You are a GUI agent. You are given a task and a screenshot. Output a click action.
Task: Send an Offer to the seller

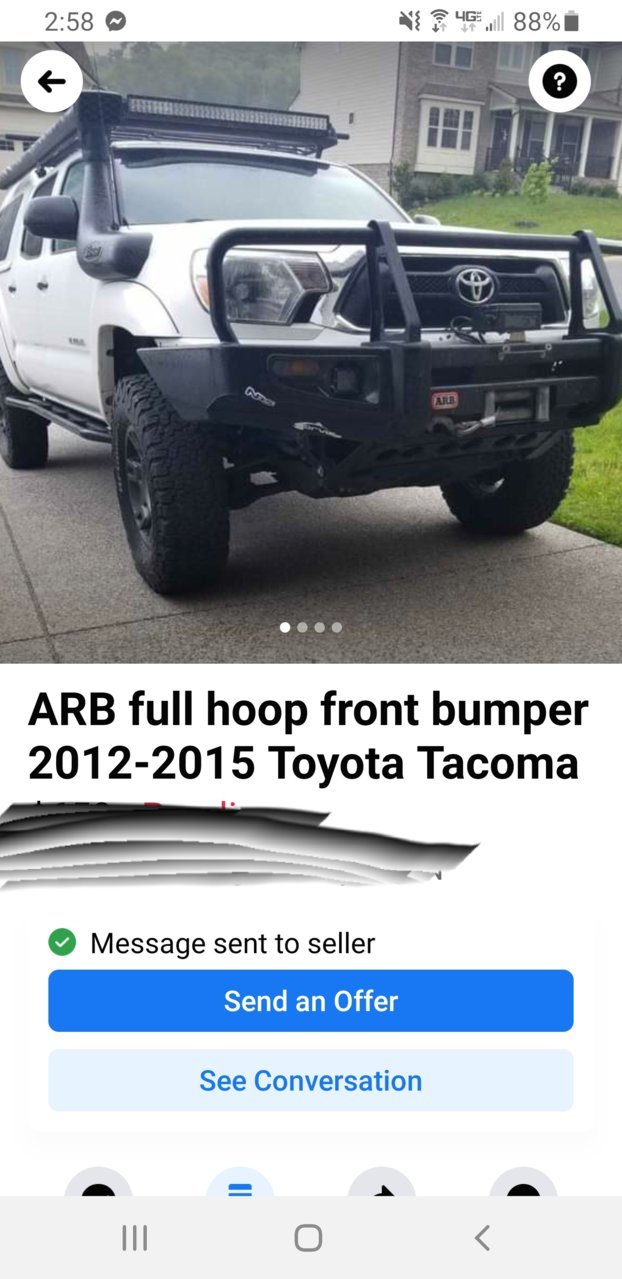311,1001
